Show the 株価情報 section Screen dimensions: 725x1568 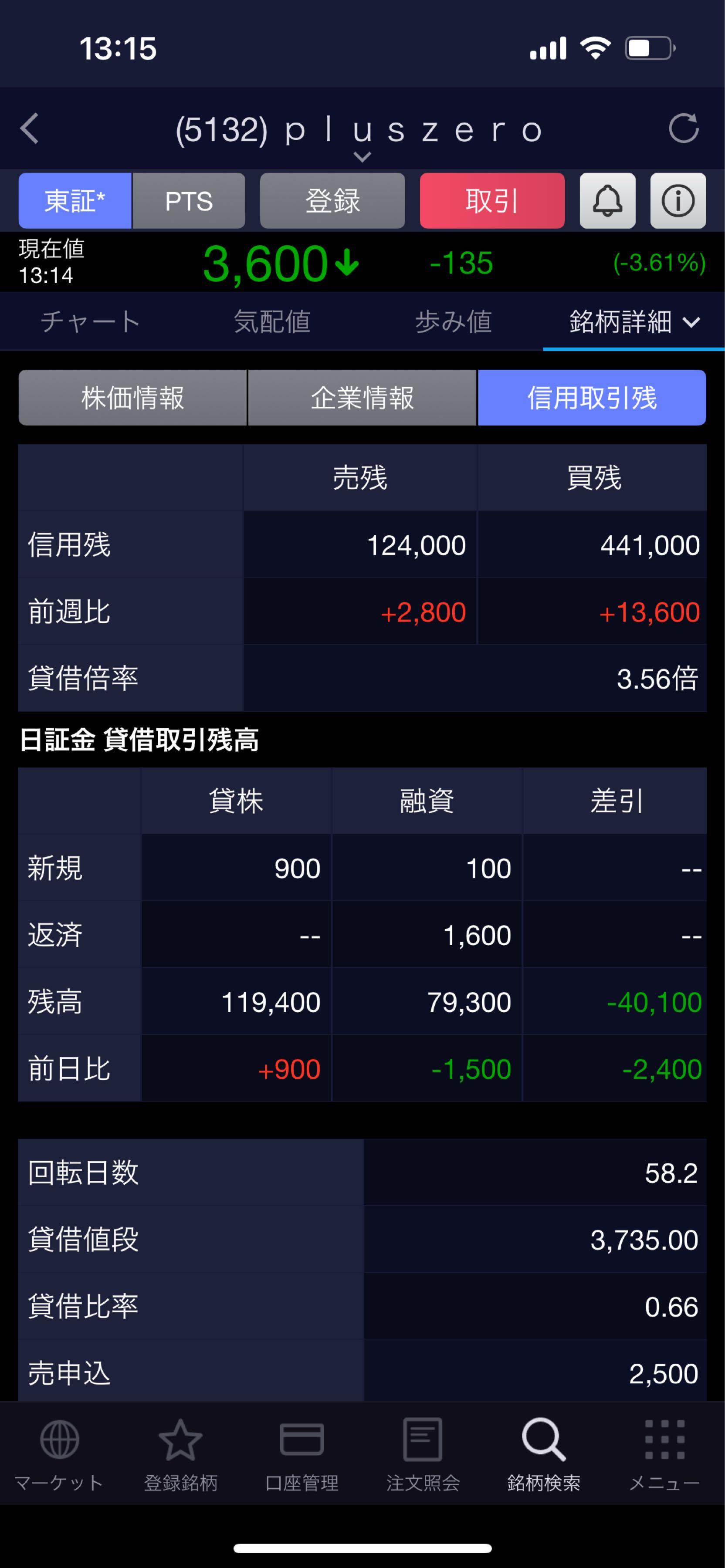pos(132,398)
